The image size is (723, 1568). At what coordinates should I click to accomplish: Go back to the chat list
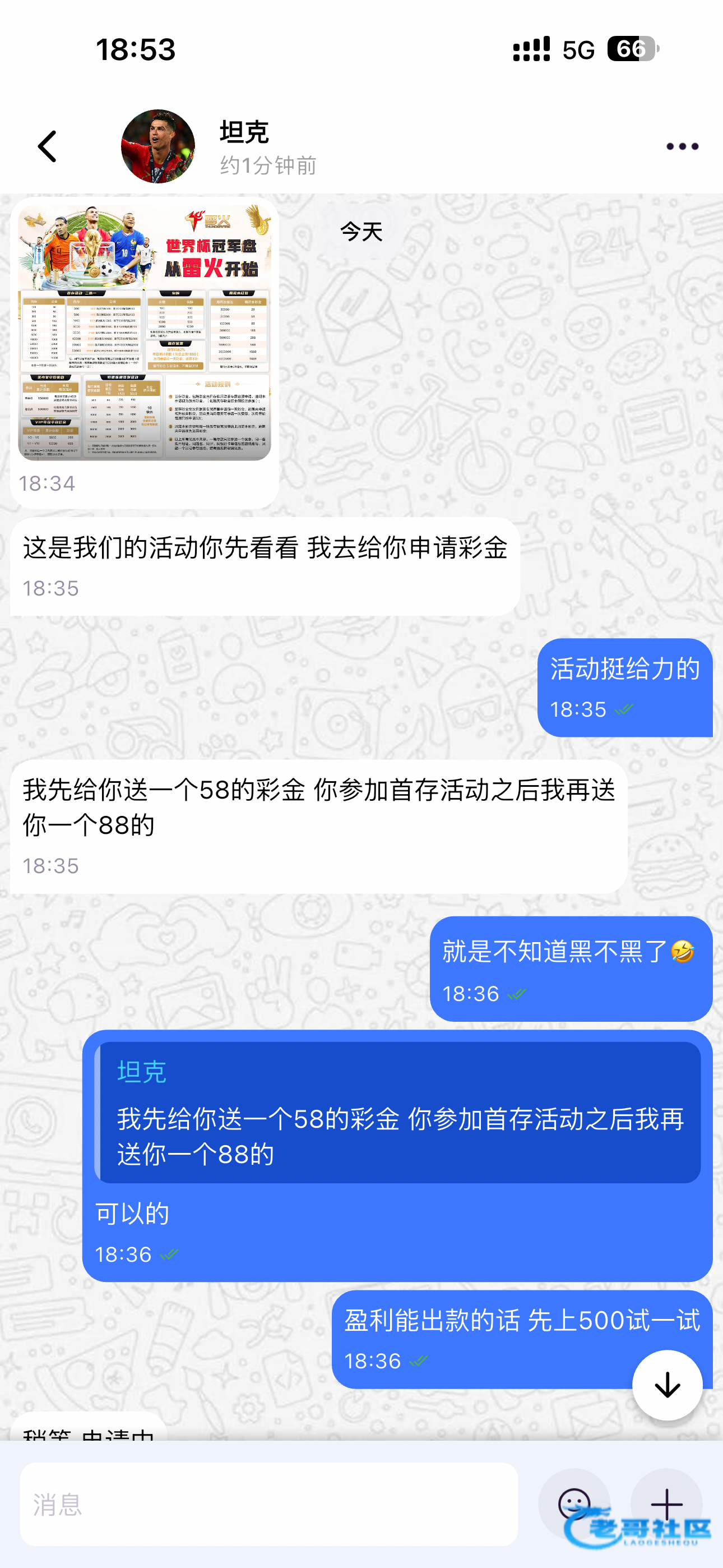[48, 147]
